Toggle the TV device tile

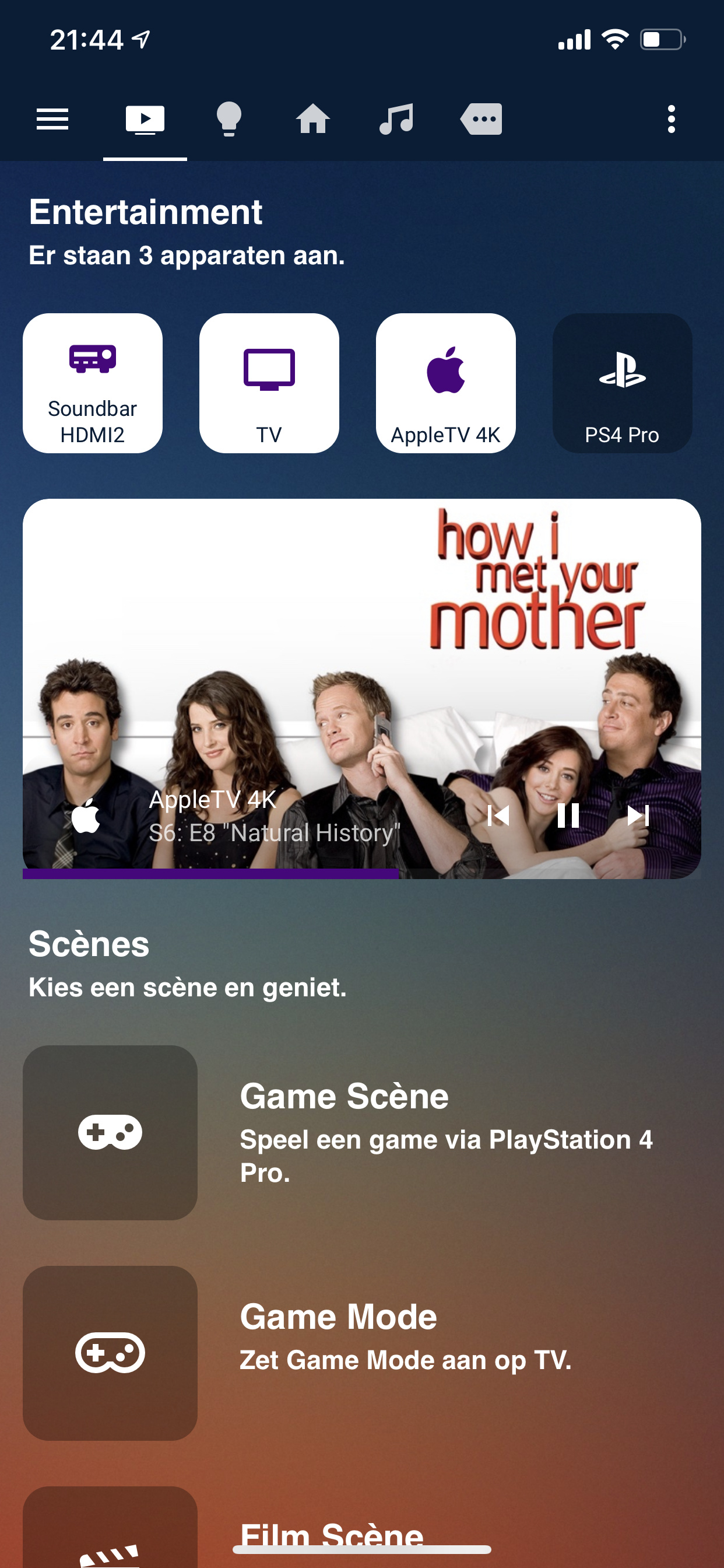pos(269,383)
